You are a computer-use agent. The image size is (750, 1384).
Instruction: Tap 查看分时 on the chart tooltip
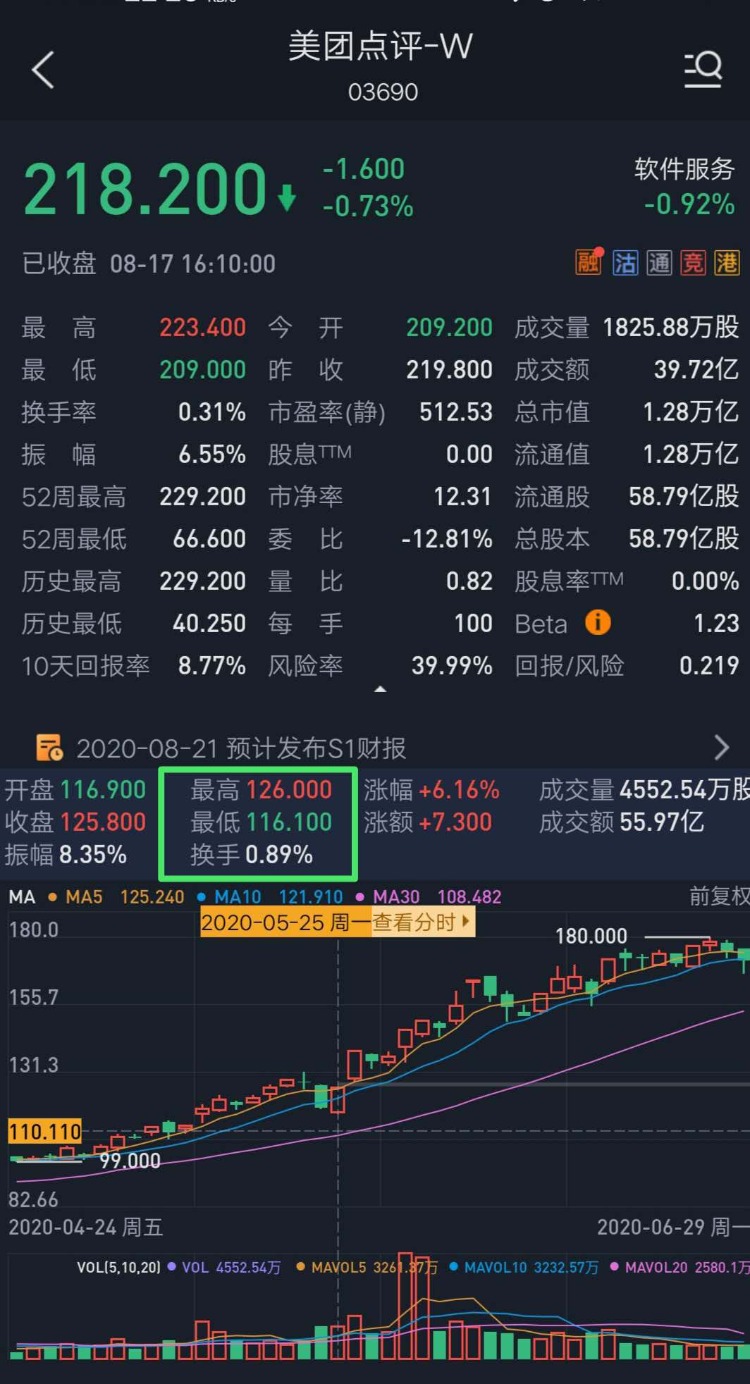tap(421, 922)
